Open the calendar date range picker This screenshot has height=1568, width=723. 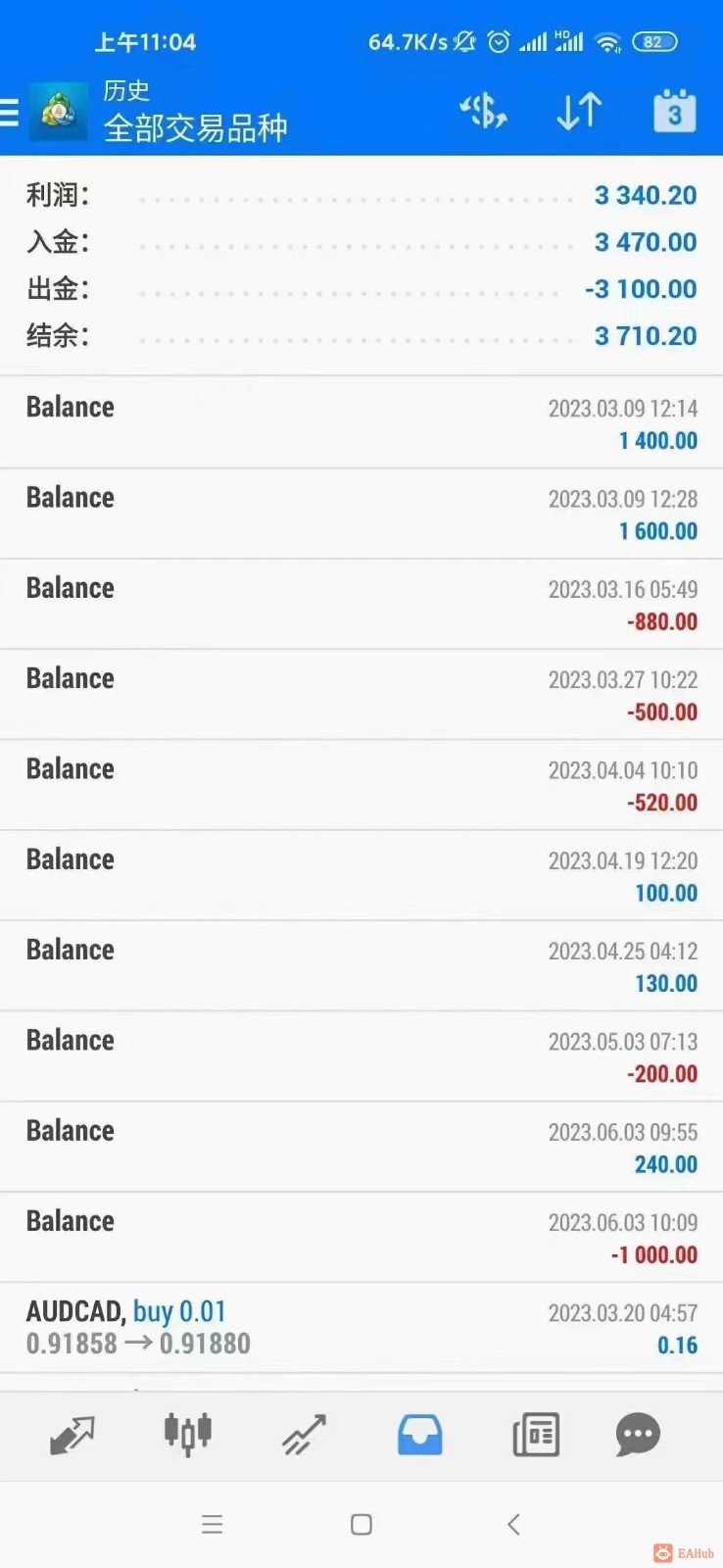[x=674, y=112]
